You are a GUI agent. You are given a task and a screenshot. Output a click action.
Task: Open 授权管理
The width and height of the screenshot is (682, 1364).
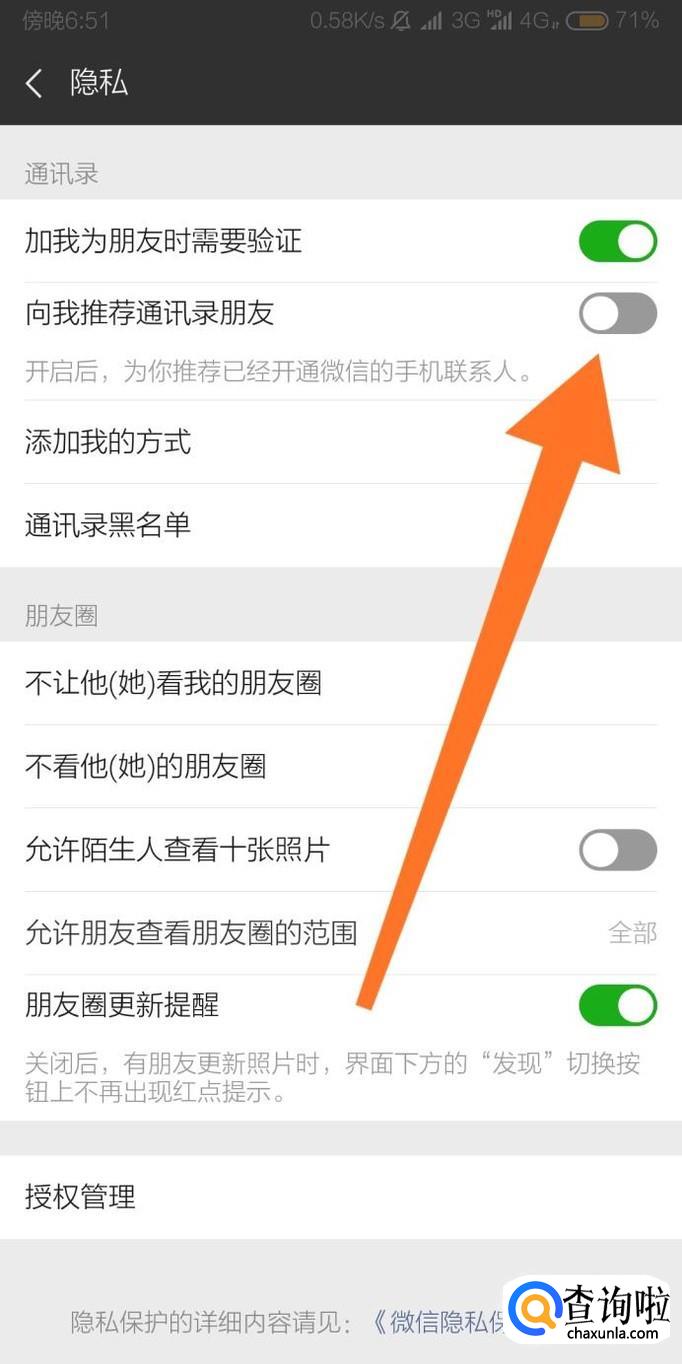coord(340,1197)
